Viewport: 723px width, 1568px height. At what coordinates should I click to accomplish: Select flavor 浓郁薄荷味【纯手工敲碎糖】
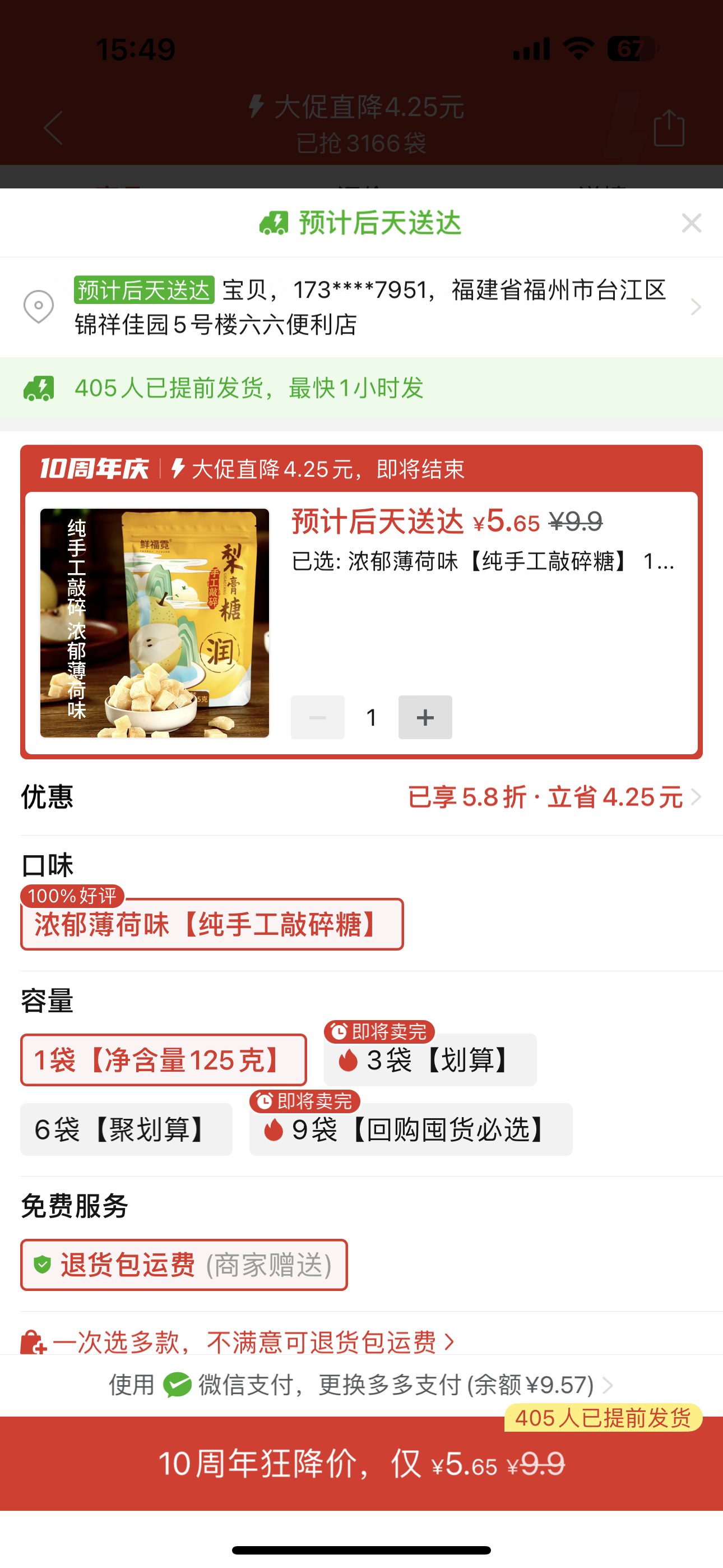click(x=212, y=925)
